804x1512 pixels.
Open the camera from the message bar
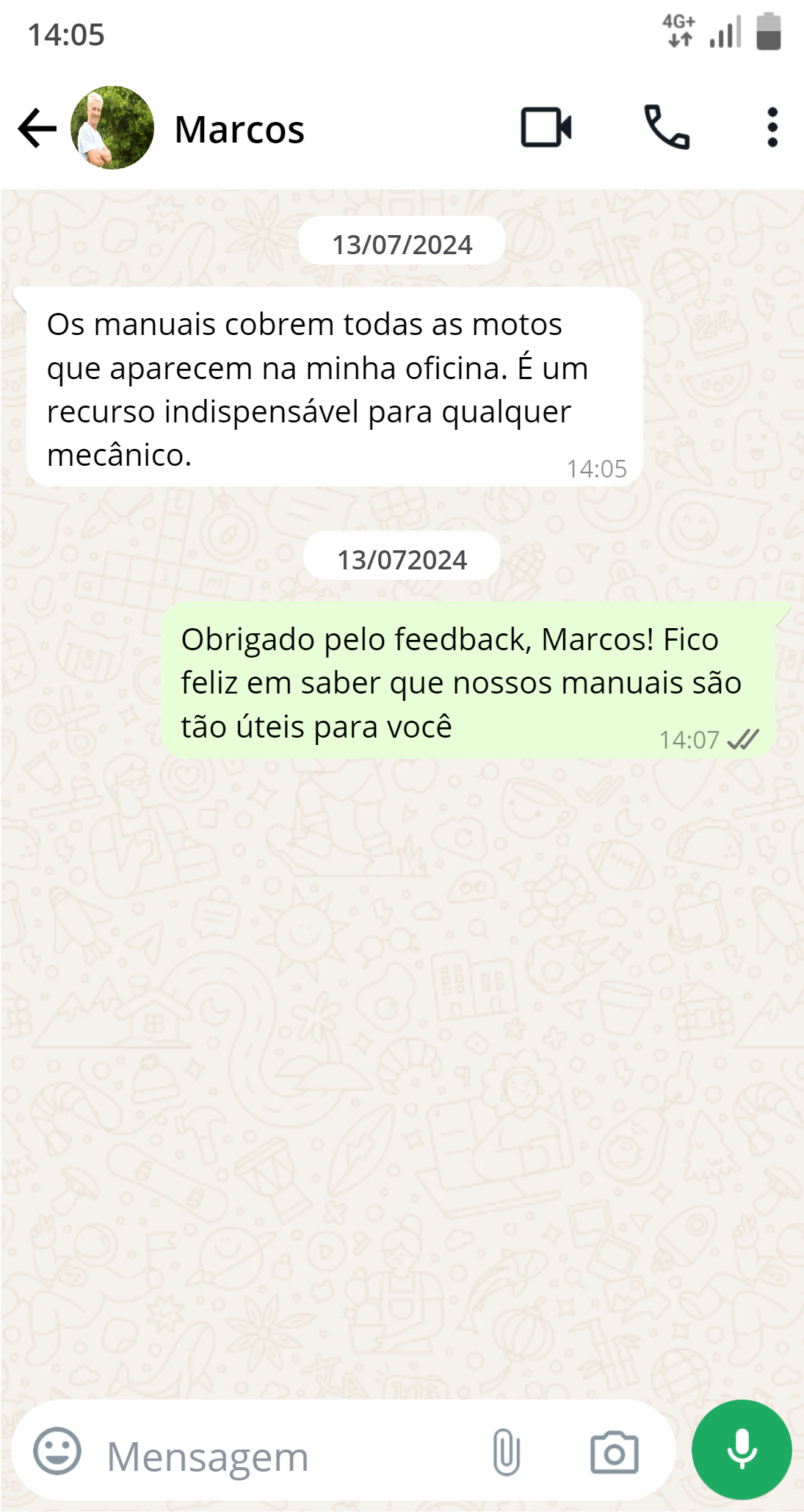tap(614, 1452)
